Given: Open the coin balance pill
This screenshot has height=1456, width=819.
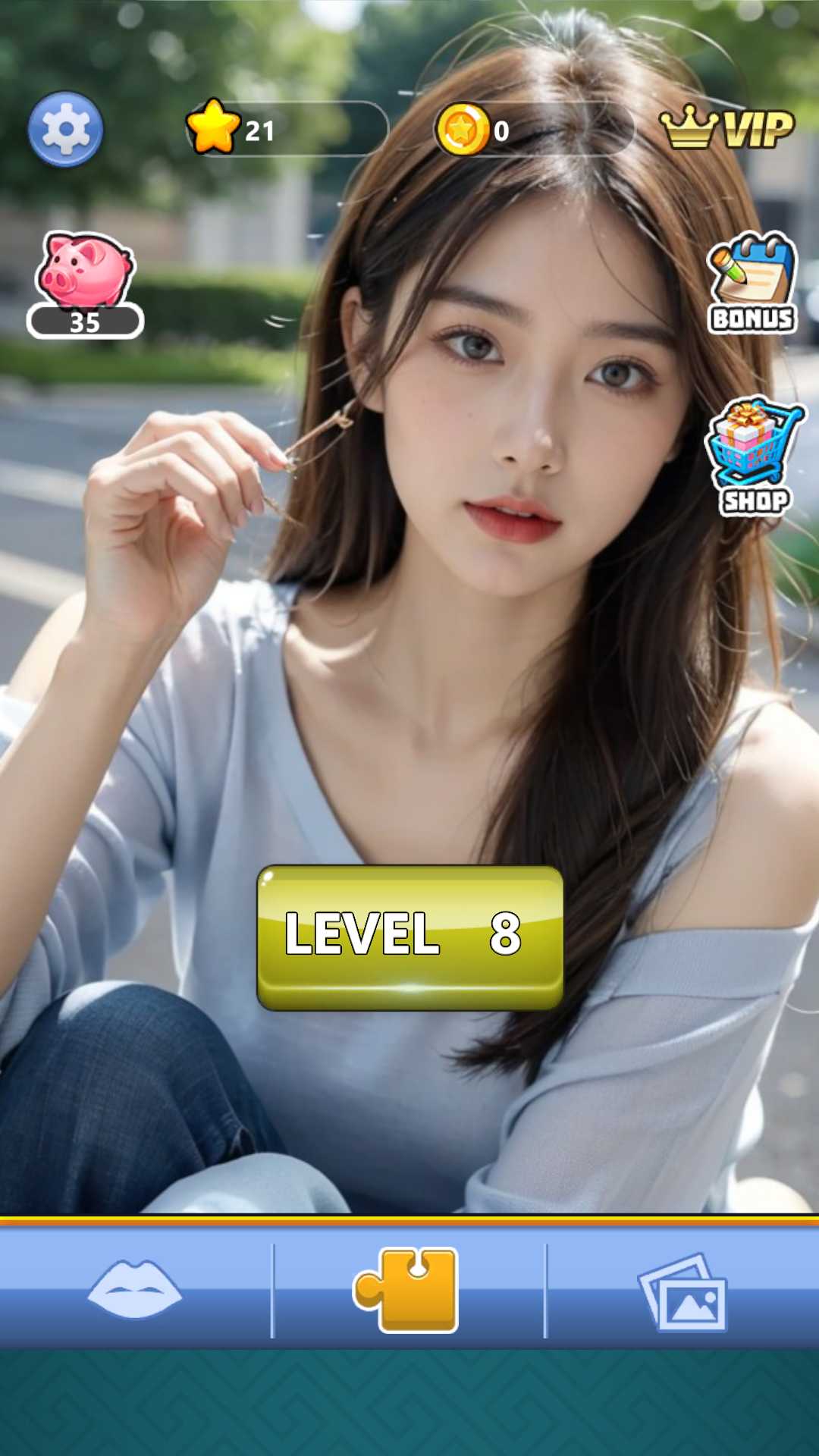Looking at the screenshot, I should click(x=533, y=129).
